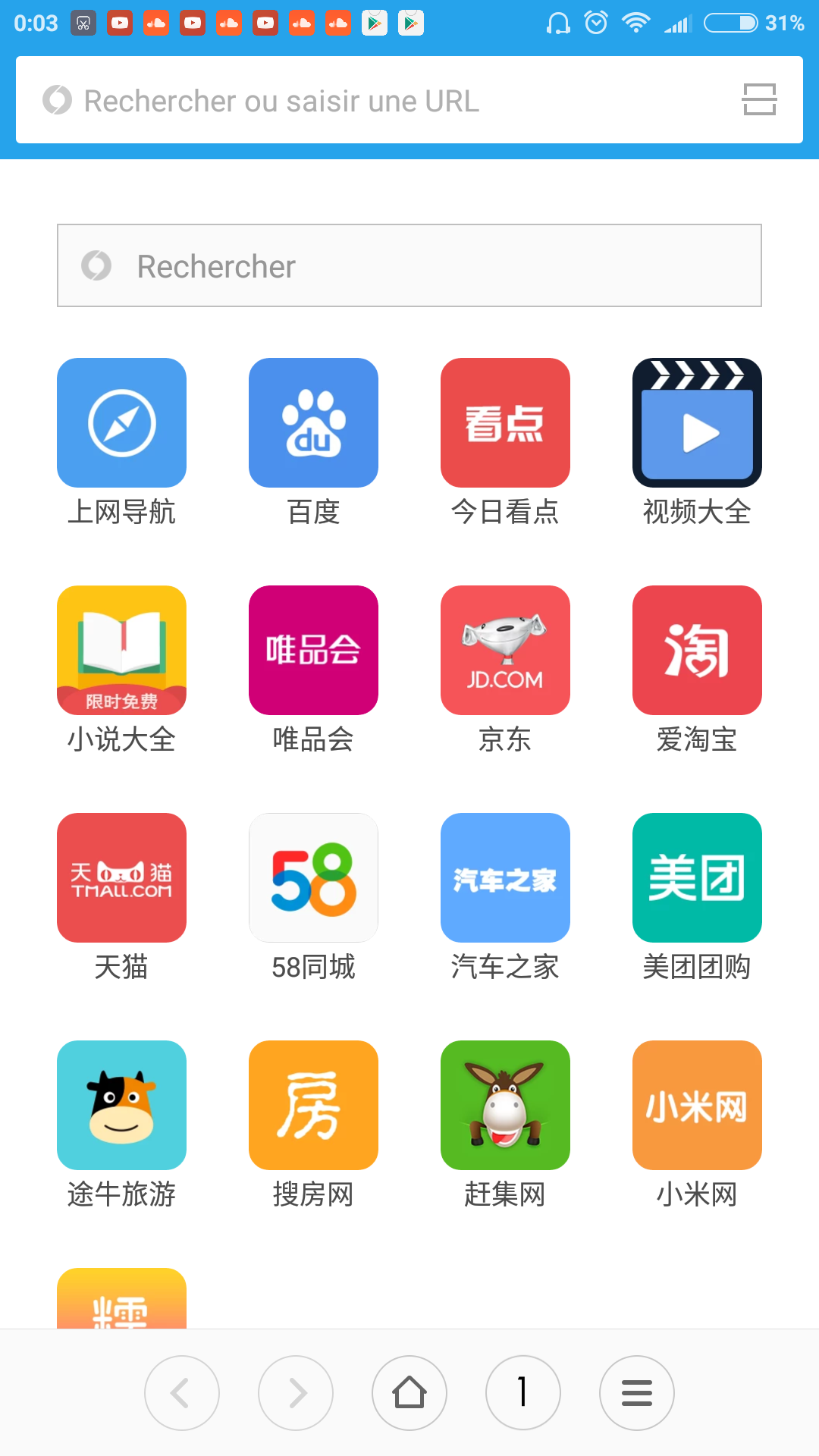Go to browser home page
Viewport: 819px width, 1456px height.
(x=409, y=1393)
